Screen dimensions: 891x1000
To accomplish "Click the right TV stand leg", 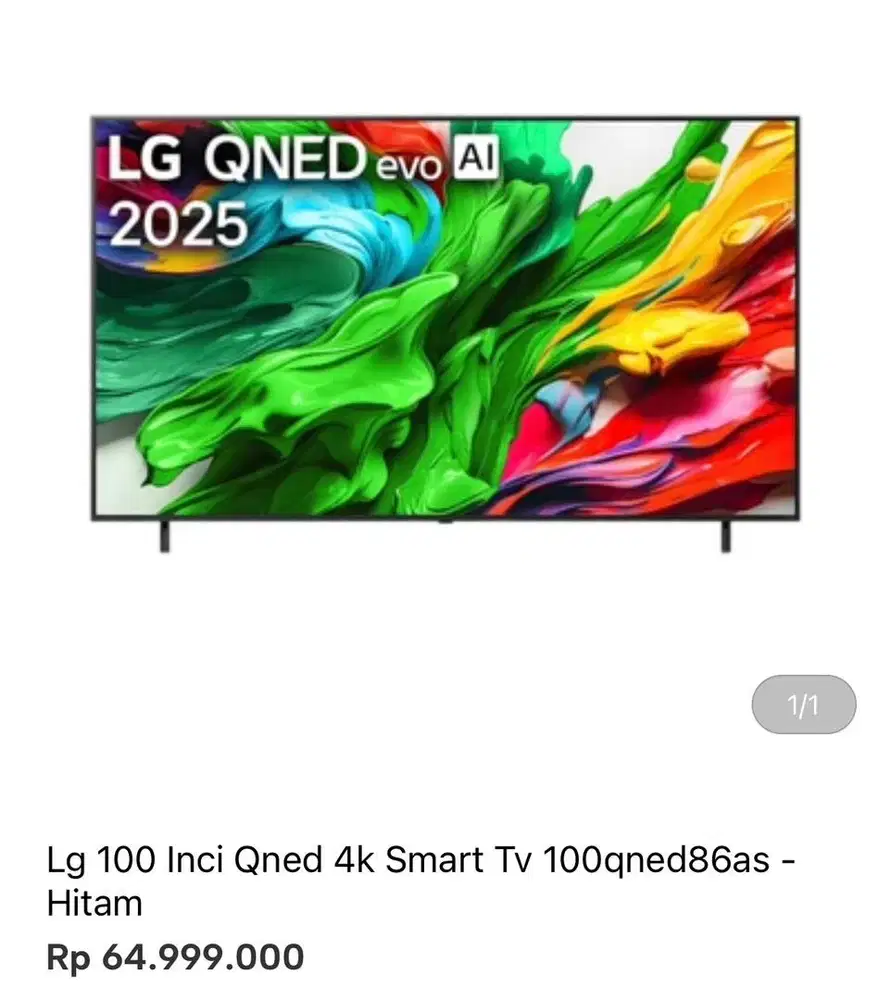I will point(723,536).
